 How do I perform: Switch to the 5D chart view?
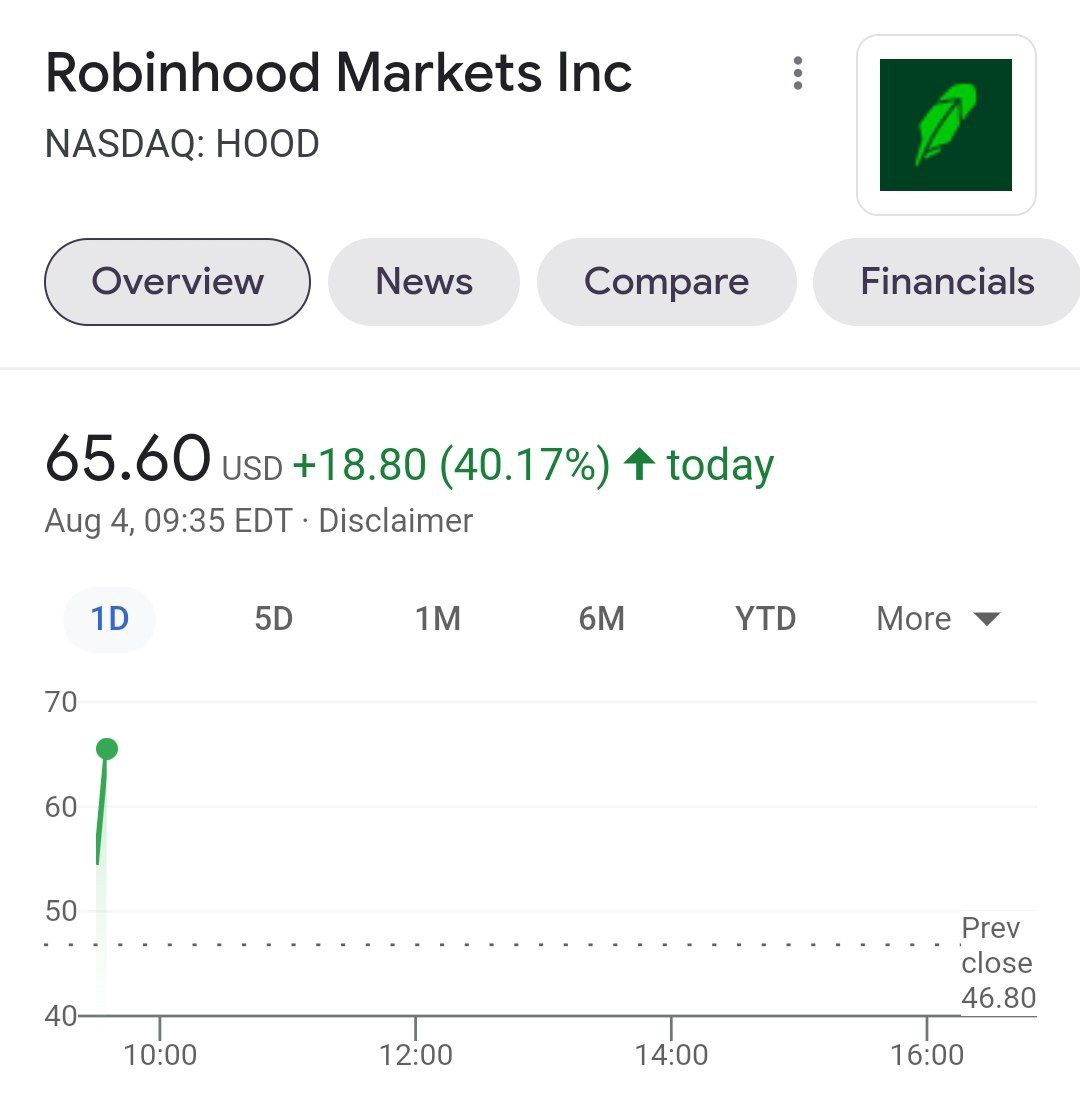[x=272, y=618]
